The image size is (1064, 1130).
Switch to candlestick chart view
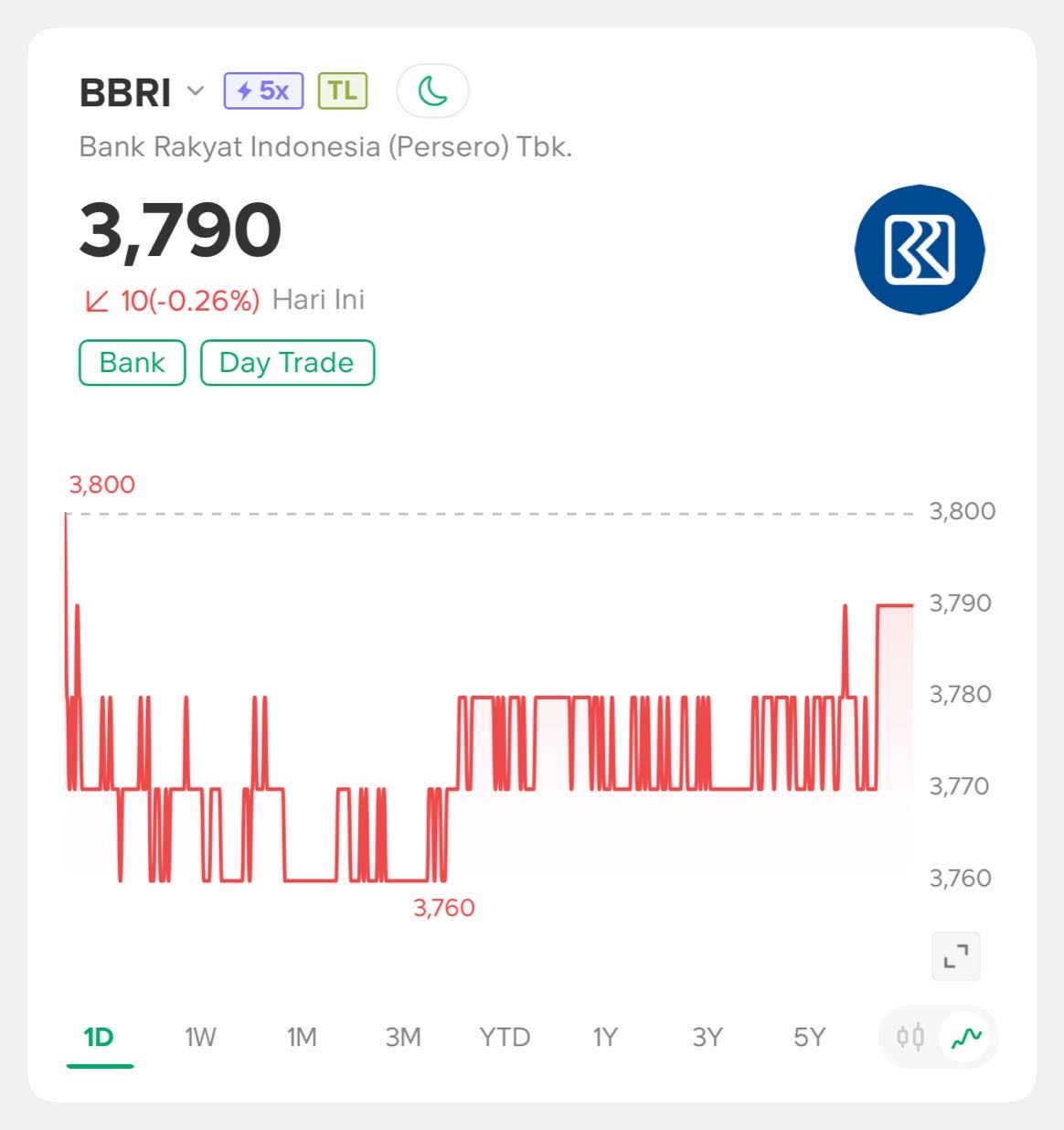tap(910, 1037)
